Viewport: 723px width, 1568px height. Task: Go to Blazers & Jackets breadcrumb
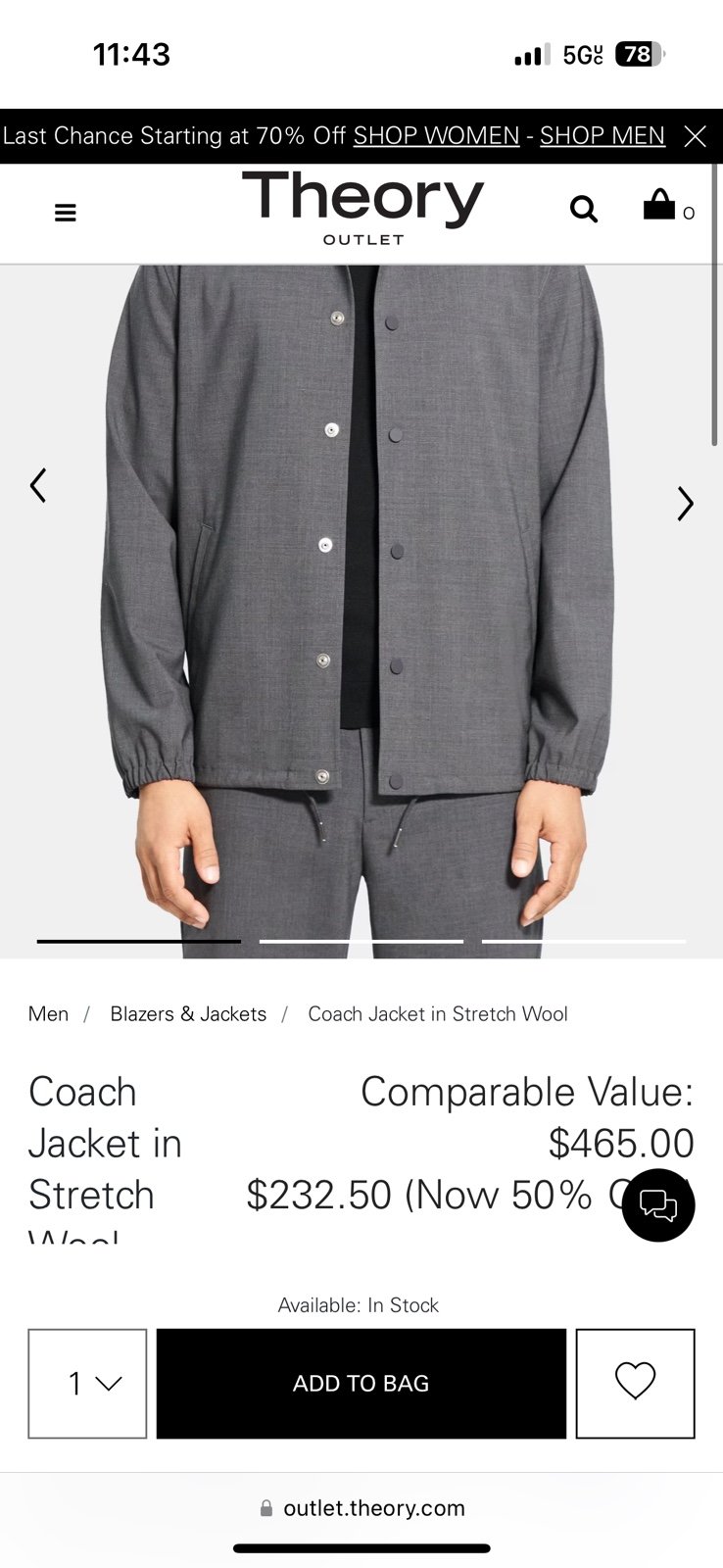188,1014
